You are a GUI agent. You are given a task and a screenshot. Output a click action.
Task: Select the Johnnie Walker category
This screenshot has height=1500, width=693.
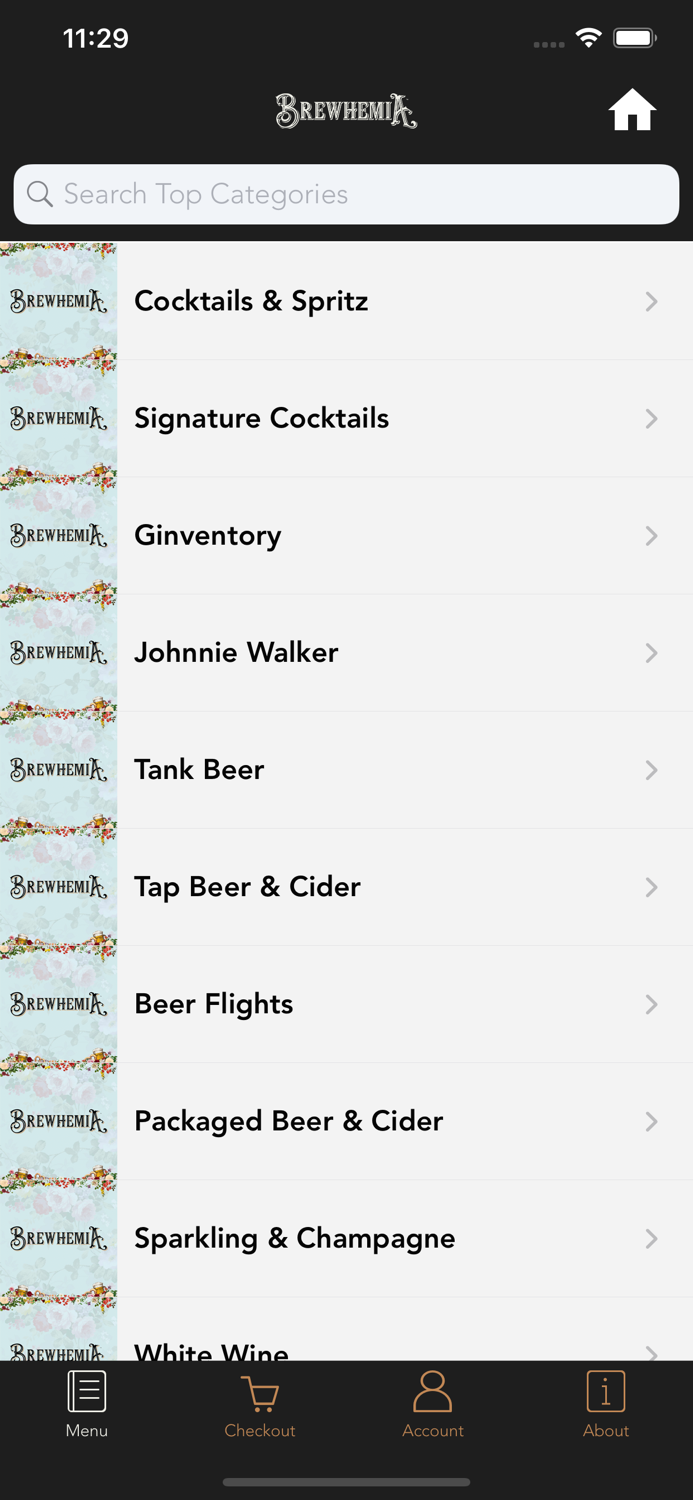click(346, 652)
